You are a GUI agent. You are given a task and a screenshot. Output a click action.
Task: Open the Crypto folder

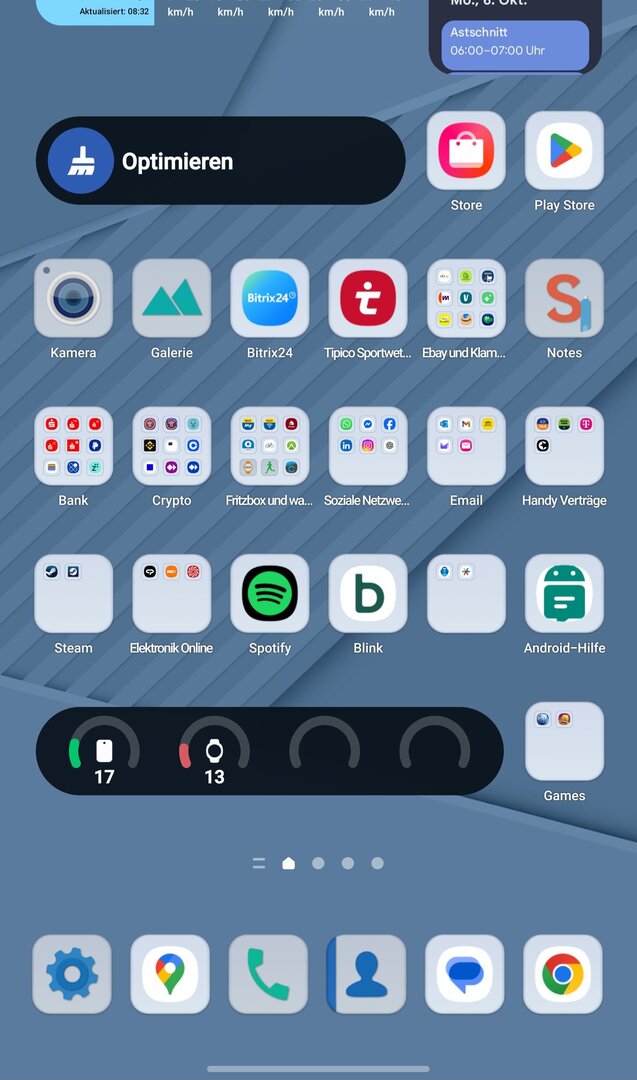click(171, 446)
